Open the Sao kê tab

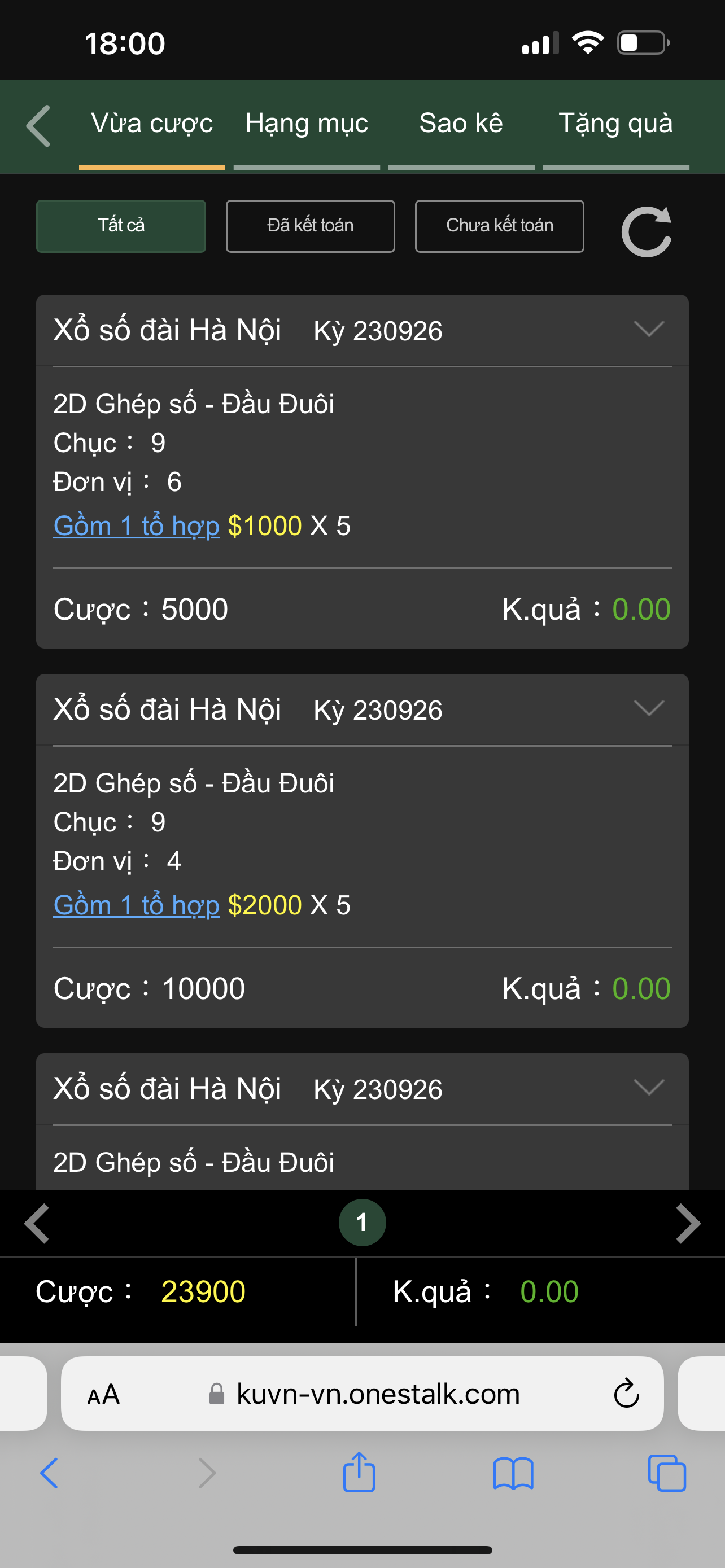click(461, 124)
